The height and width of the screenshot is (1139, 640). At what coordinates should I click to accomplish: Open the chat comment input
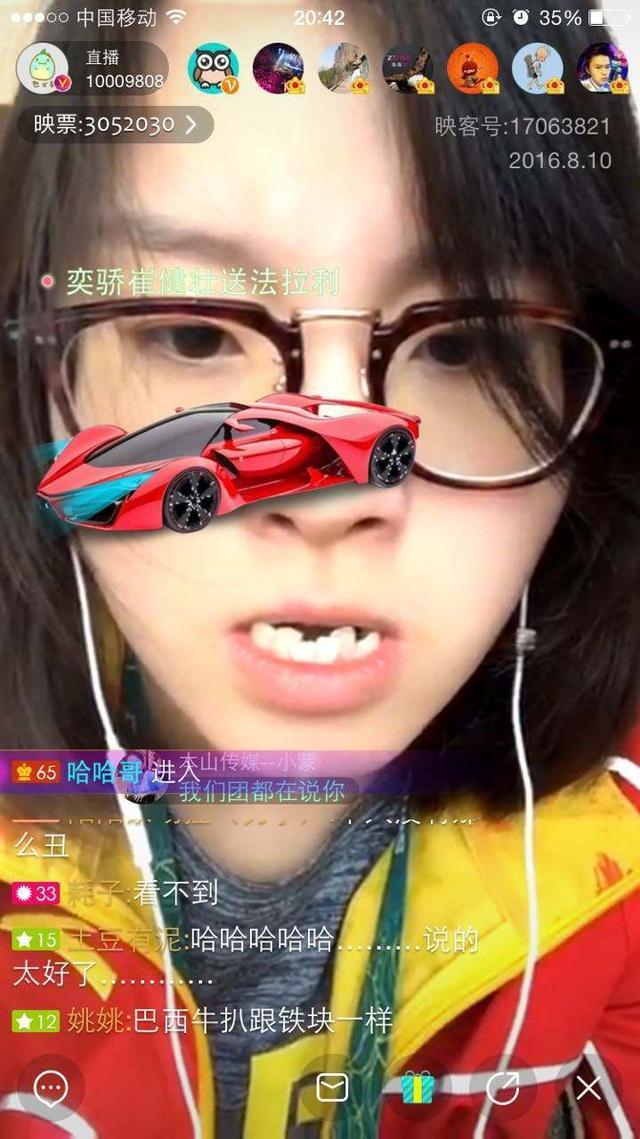coord(51,1088)
